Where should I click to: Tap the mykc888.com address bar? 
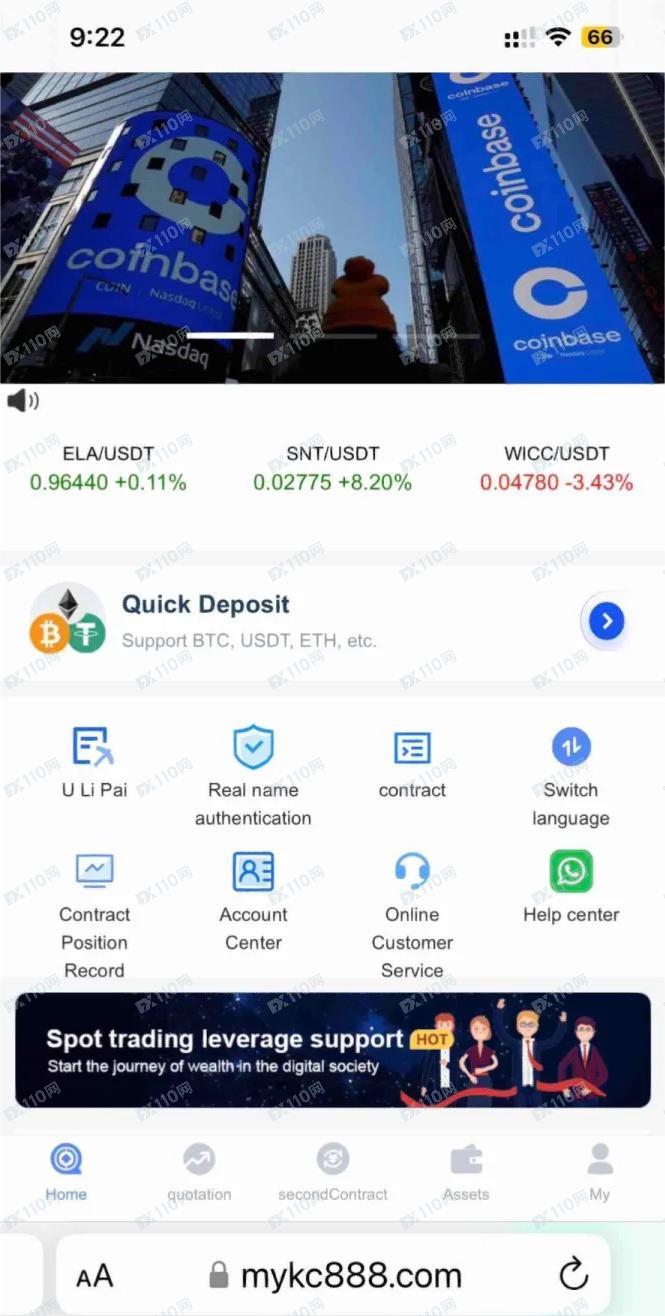[x=336, y=1275]
